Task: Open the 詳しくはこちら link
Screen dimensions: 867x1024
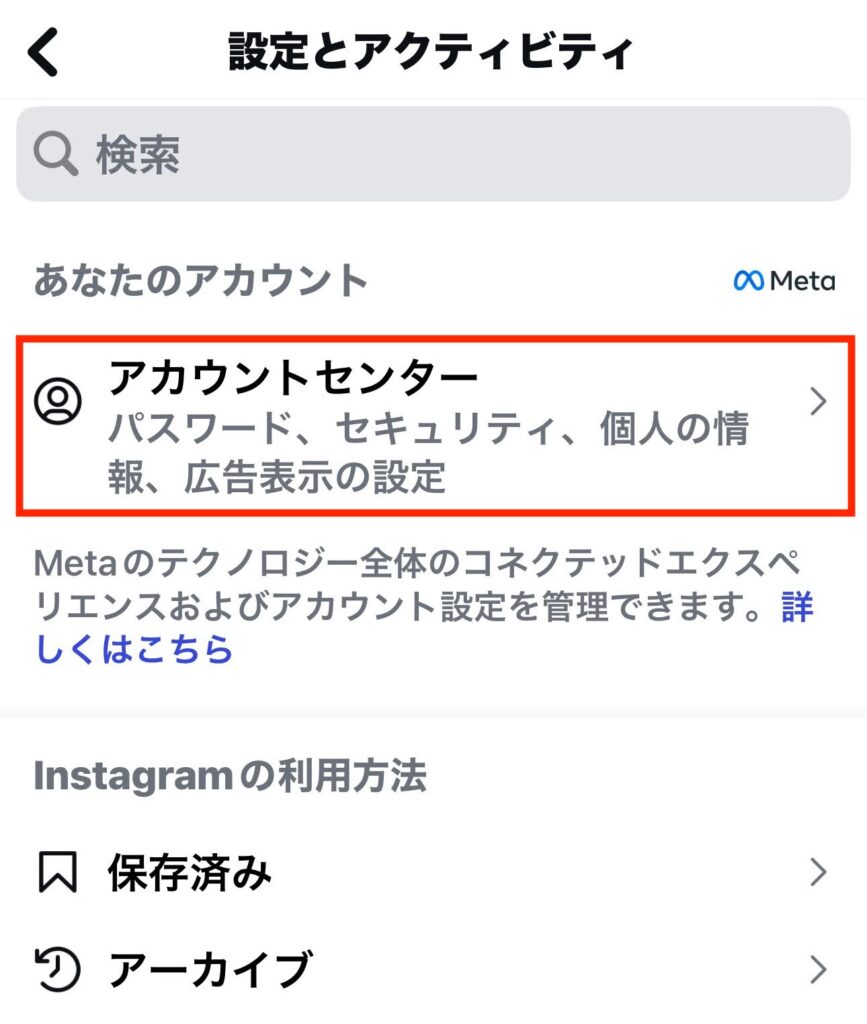Action: (135, 649)
